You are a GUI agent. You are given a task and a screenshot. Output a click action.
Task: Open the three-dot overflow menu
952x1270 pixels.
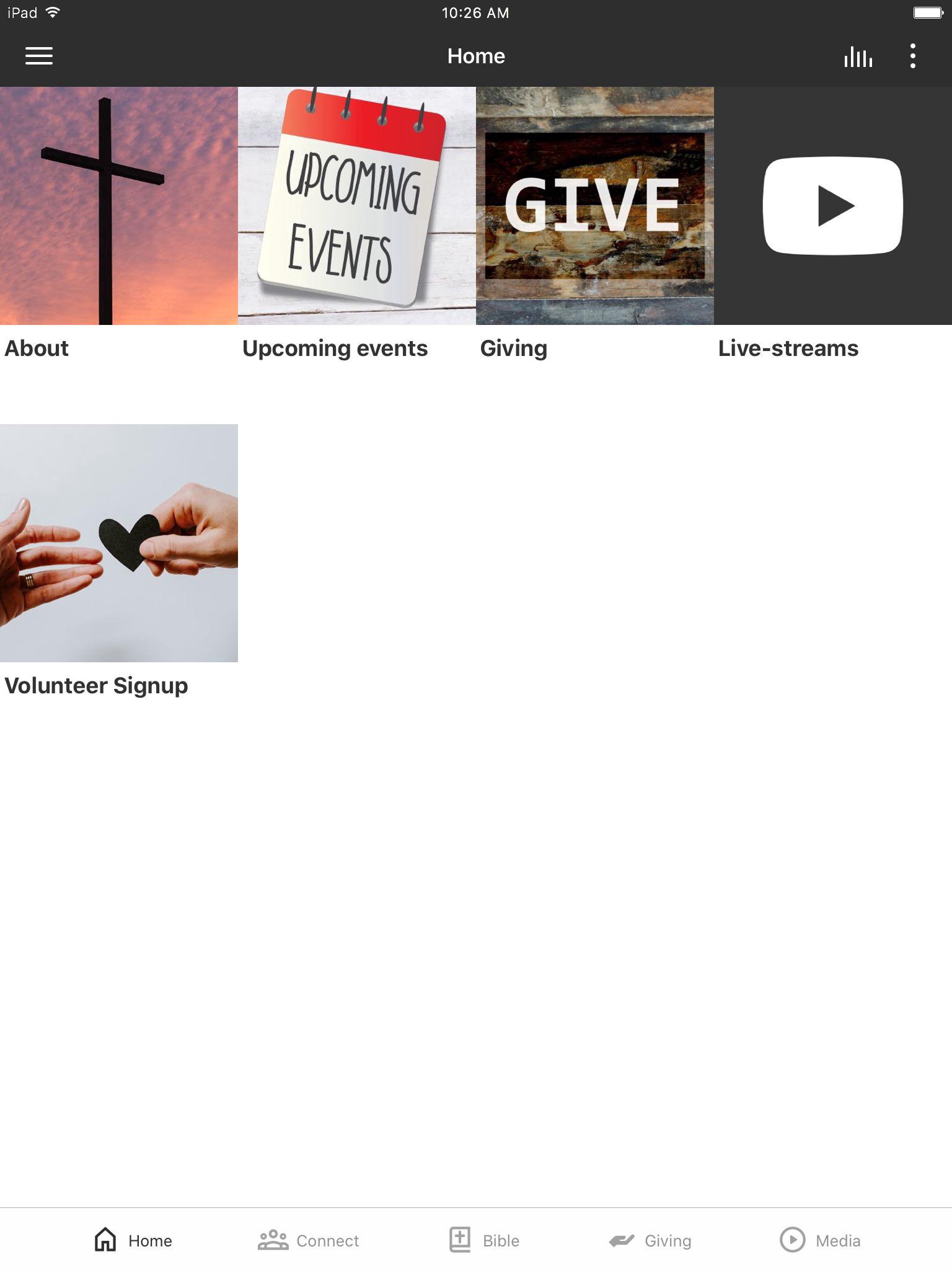[912, 56]
